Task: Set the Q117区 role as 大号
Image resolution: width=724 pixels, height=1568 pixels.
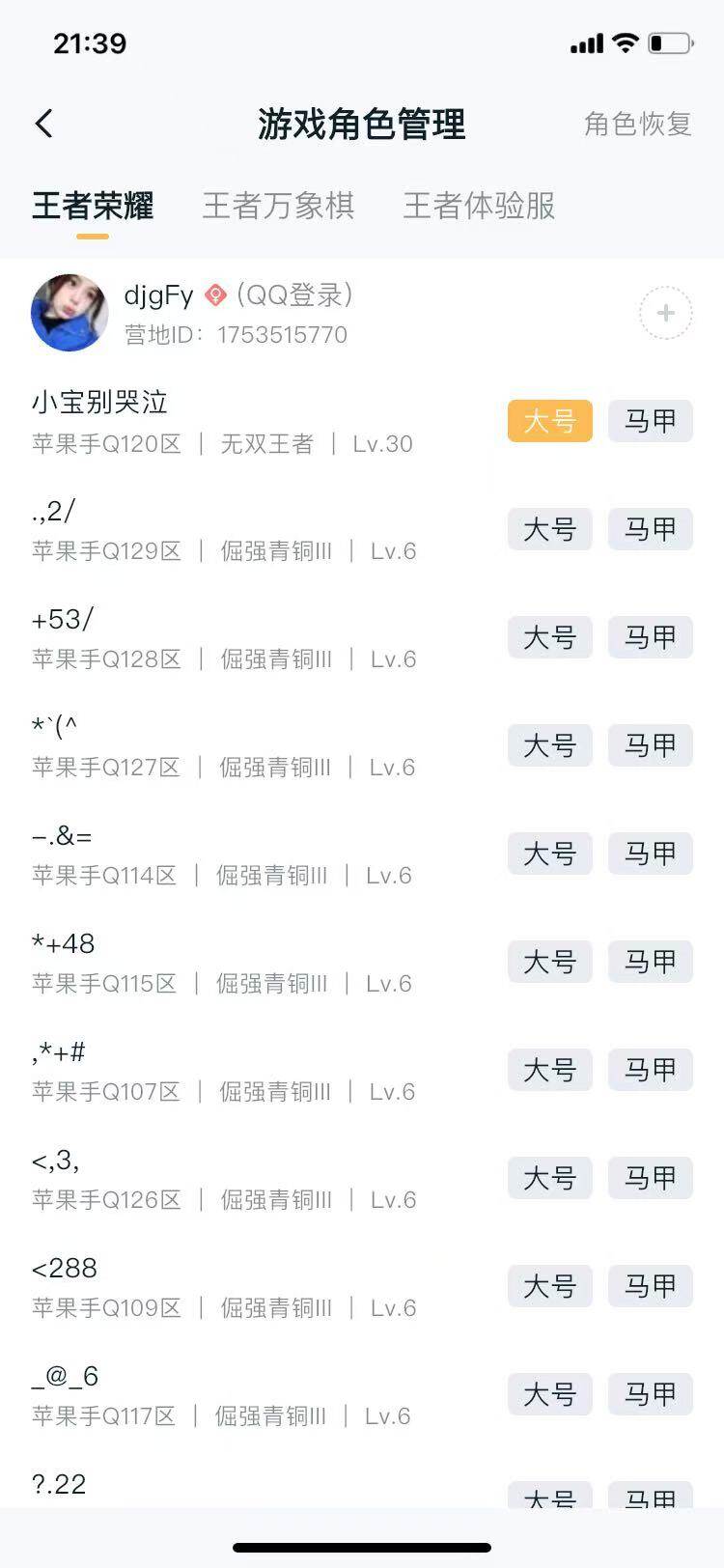Action: pos(549,1394)
